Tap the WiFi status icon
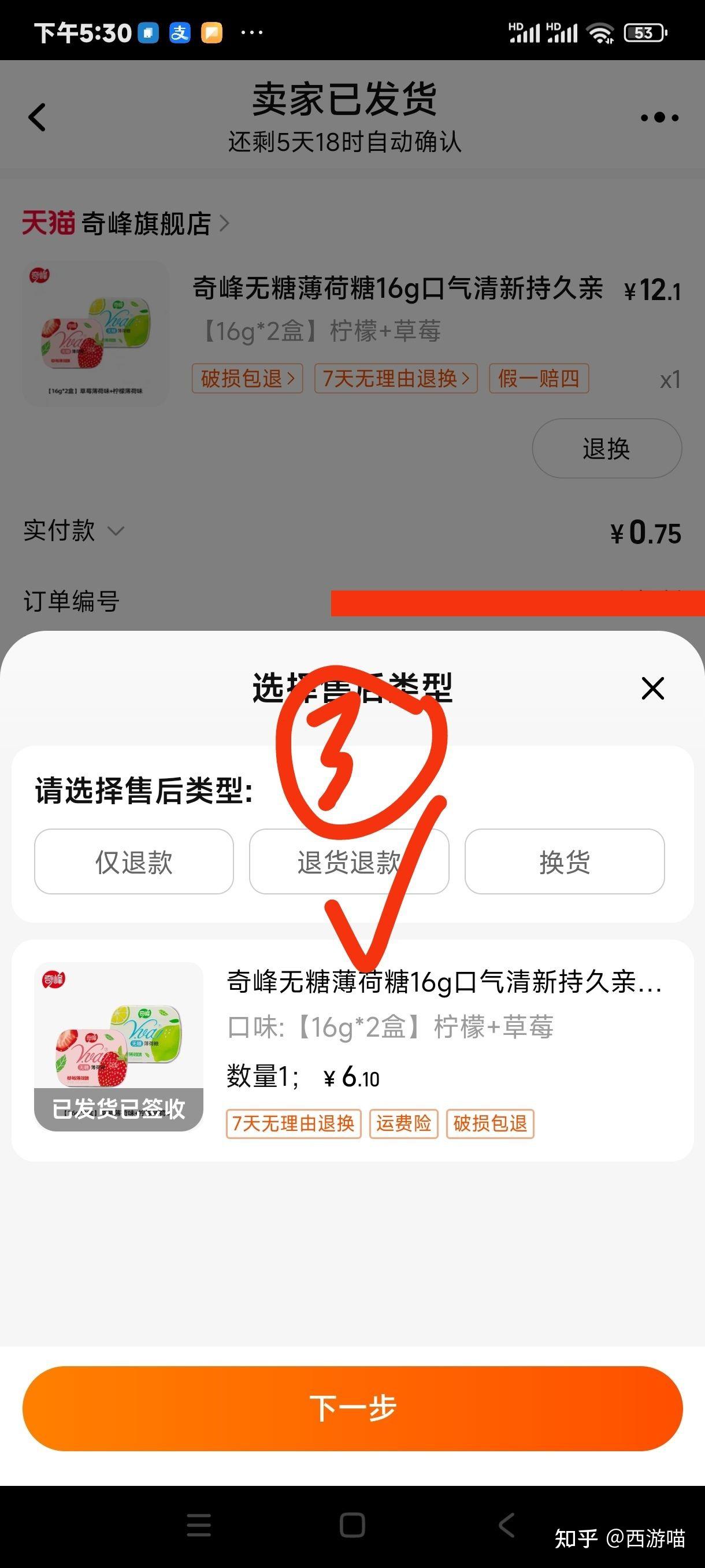This screenshot has width=705, height=1568. tap(602, 32)
